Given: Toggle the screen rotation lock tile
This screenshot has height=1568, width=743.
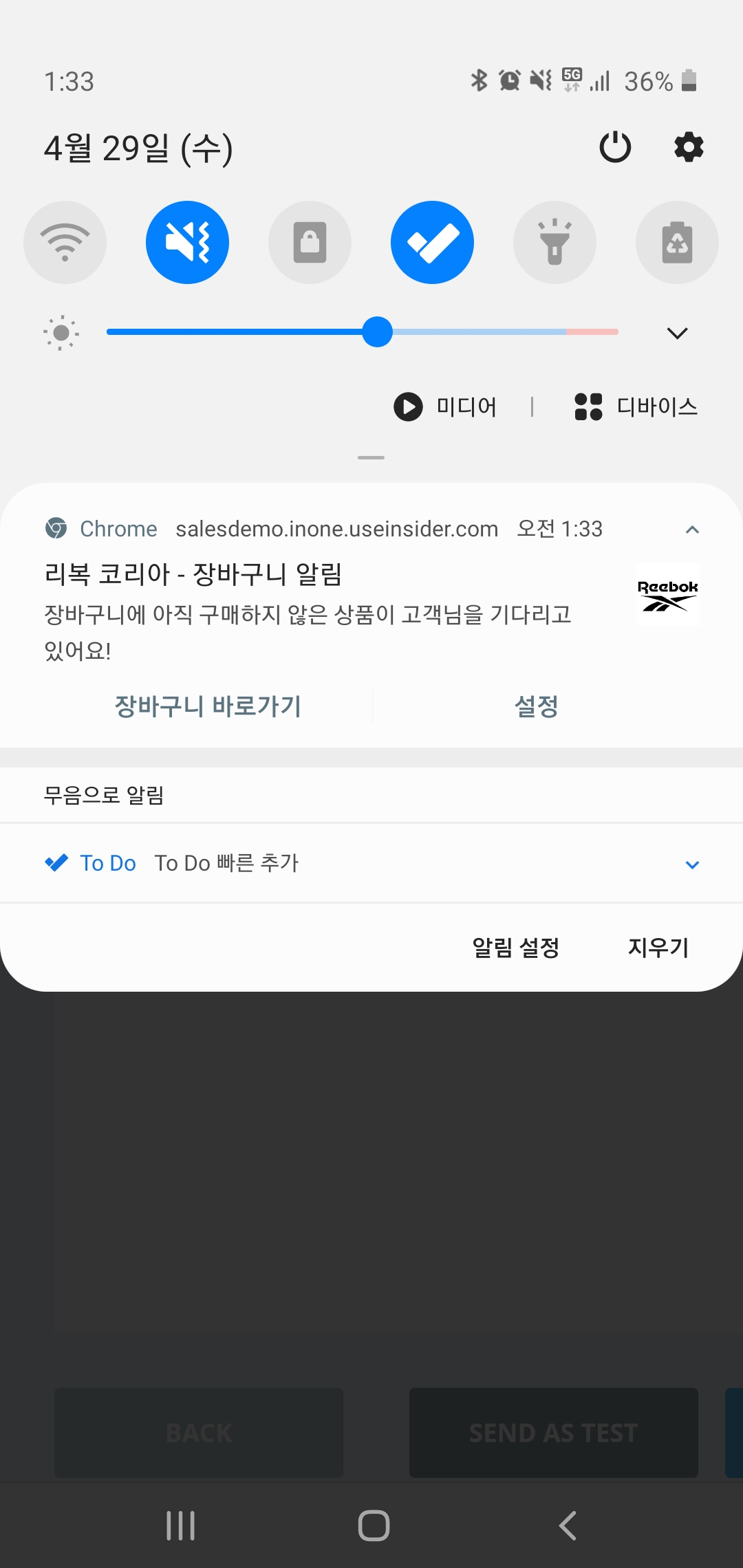Looking at the screenshot, I should click(x=310, y=242).
